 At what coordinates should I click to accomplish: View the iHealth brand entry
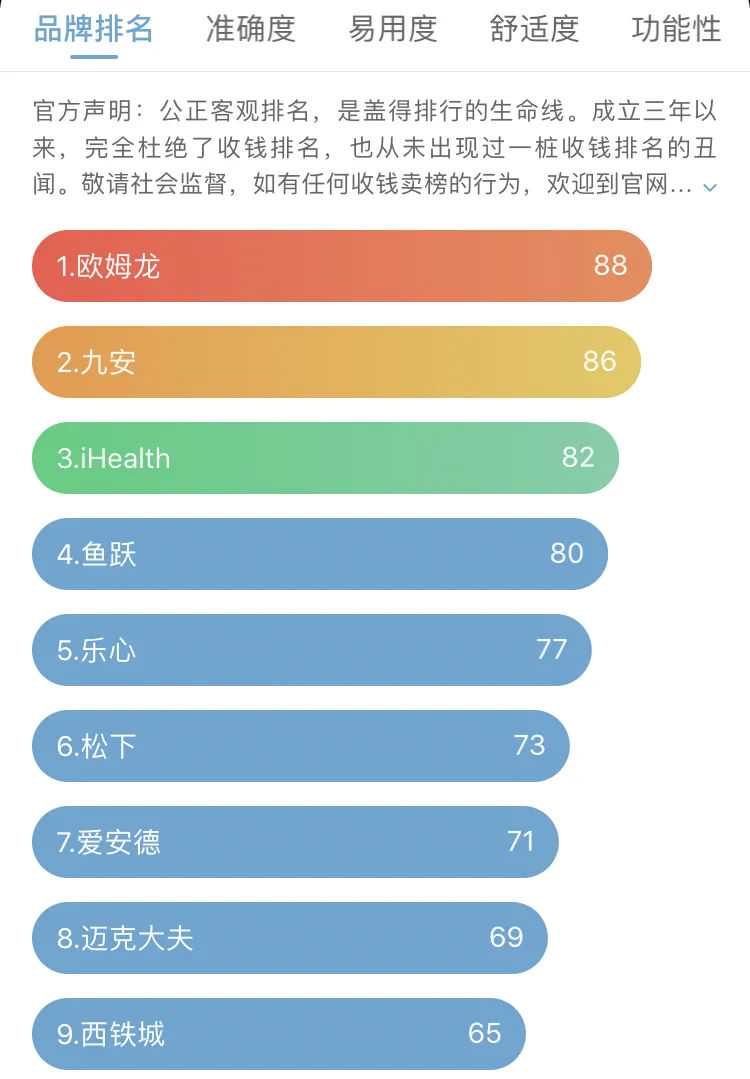(x=325, y=458)
